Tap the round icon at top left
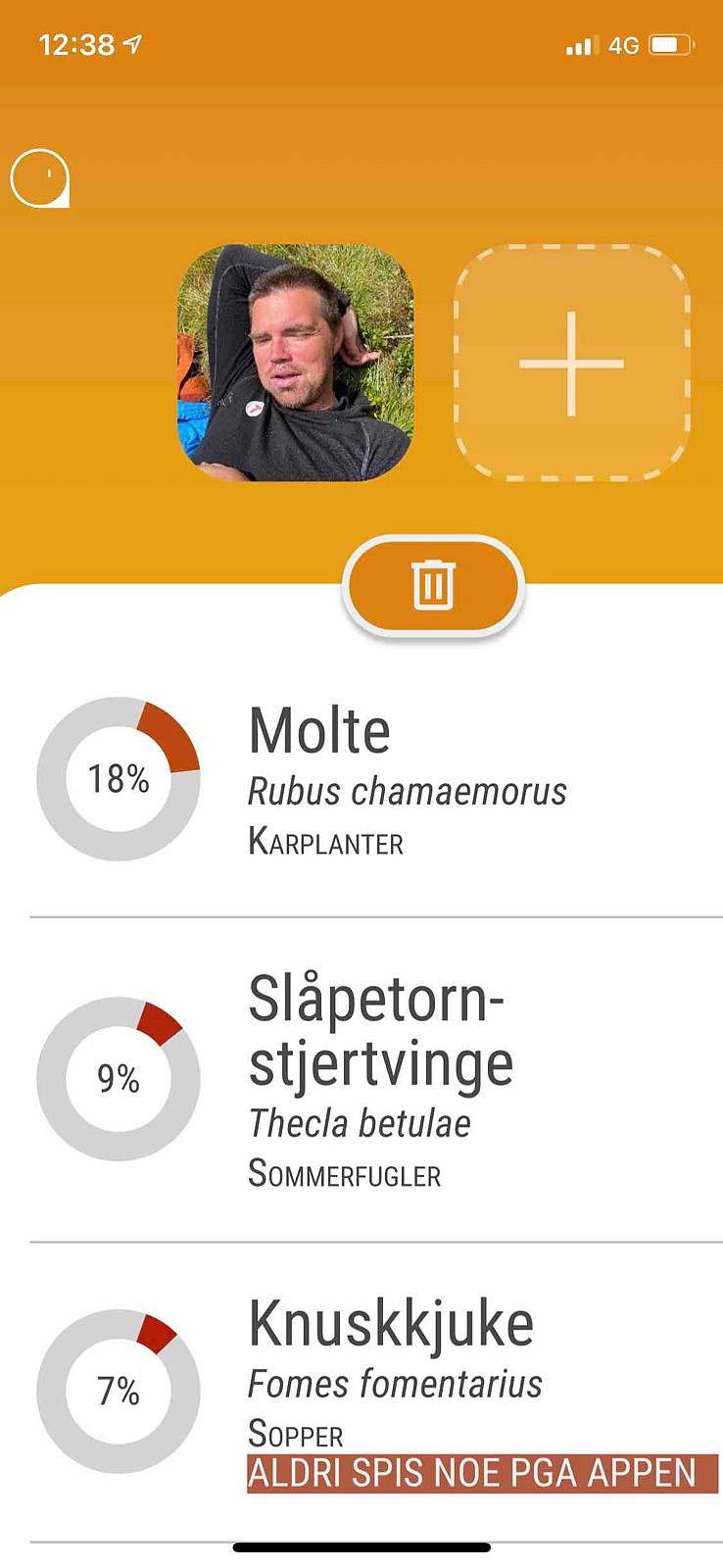This screenshot has width=723, height=1568. click(x=40, y=178)
